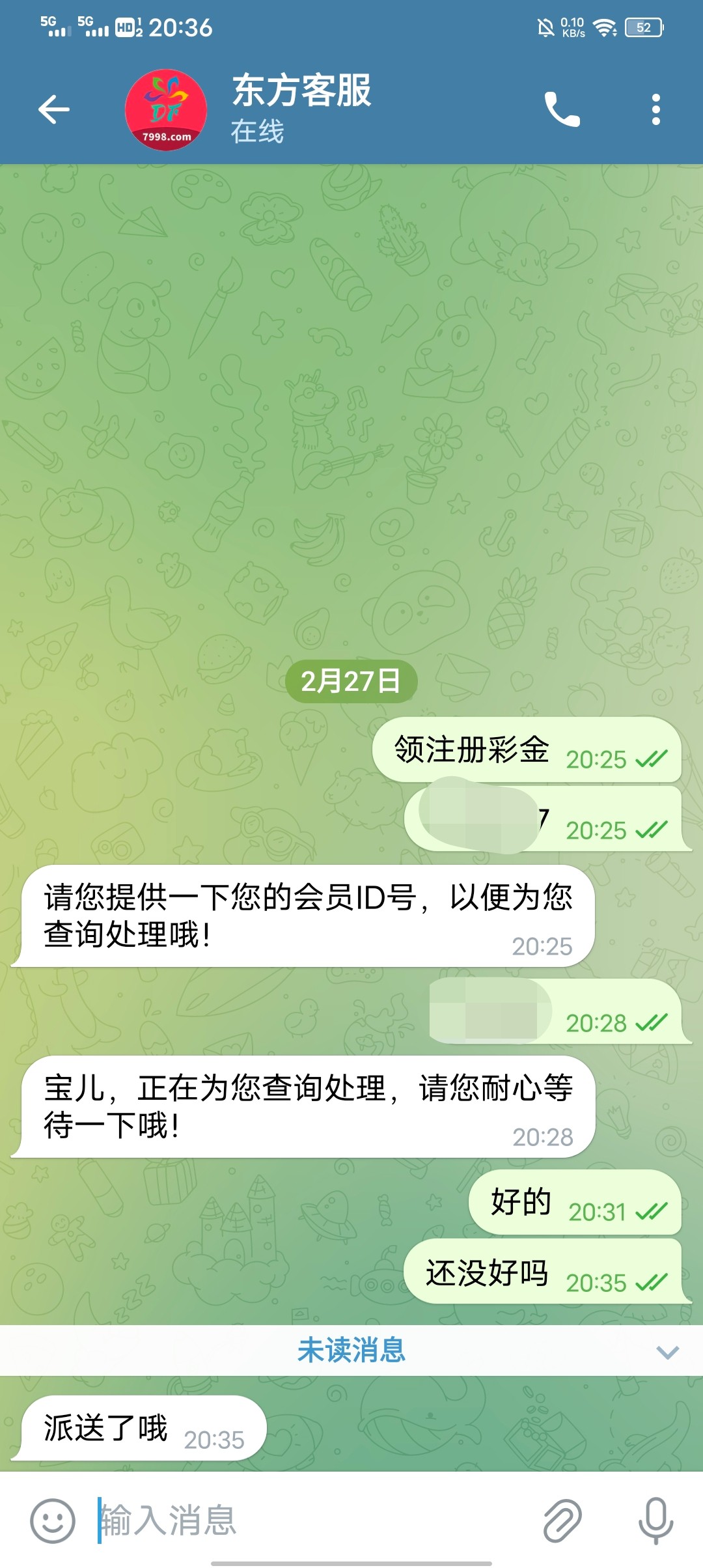
Task: Record a voice message with the microphone
Action: click(x=655, y=1521)
